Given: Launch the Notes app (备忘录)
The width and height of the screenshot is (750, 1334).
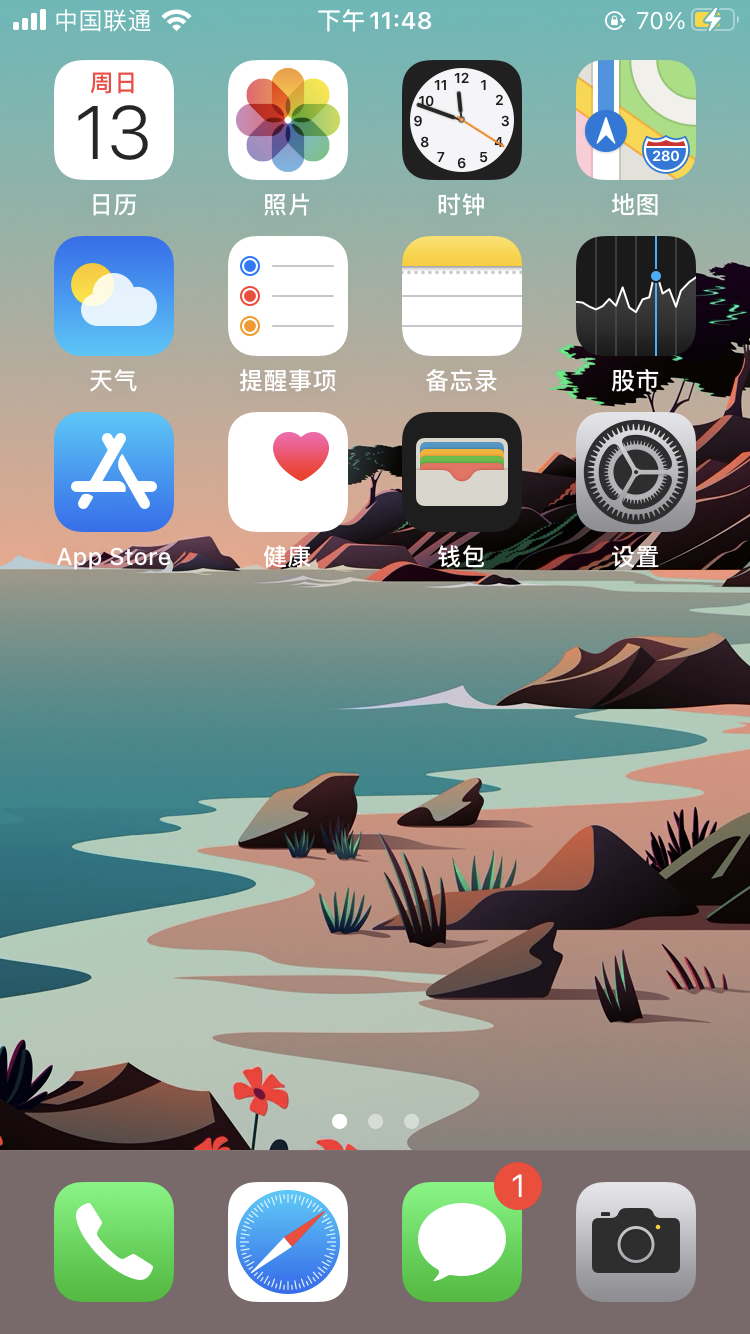Looking at the screenshot, I should pyautogui.click(x=462, y=296).
